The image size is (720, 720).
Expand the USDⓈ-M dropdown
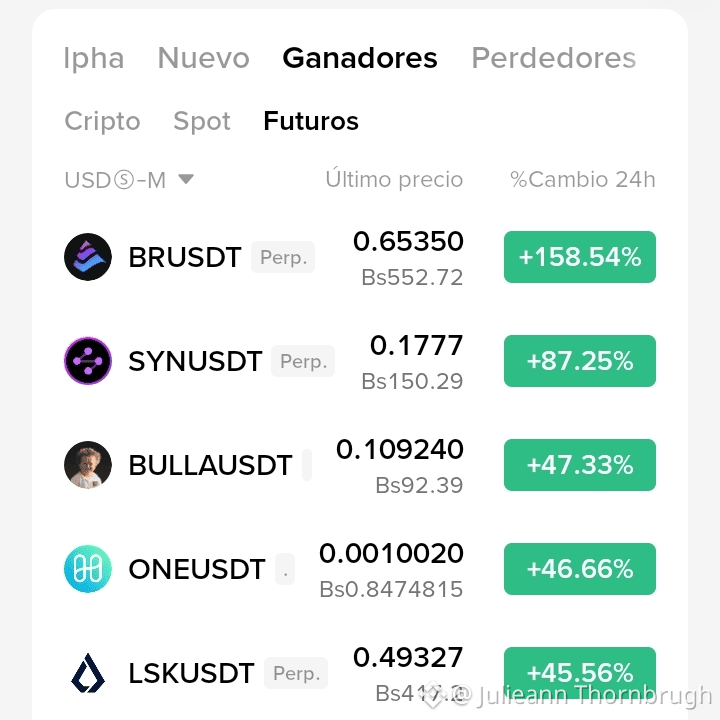[x=129, y=180]
